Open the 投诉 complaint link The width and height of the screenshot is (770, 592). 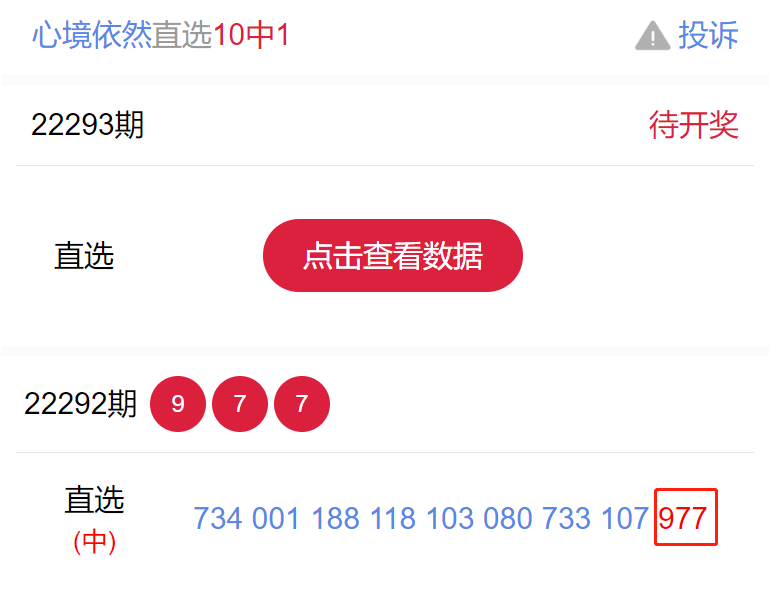click(x=706, y=36)
